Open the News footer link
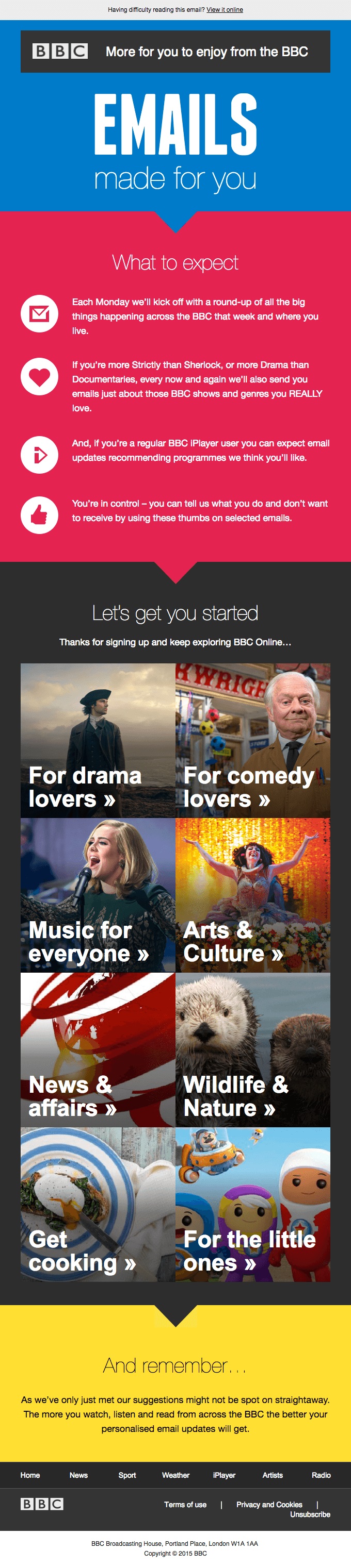 (78, 1475)
